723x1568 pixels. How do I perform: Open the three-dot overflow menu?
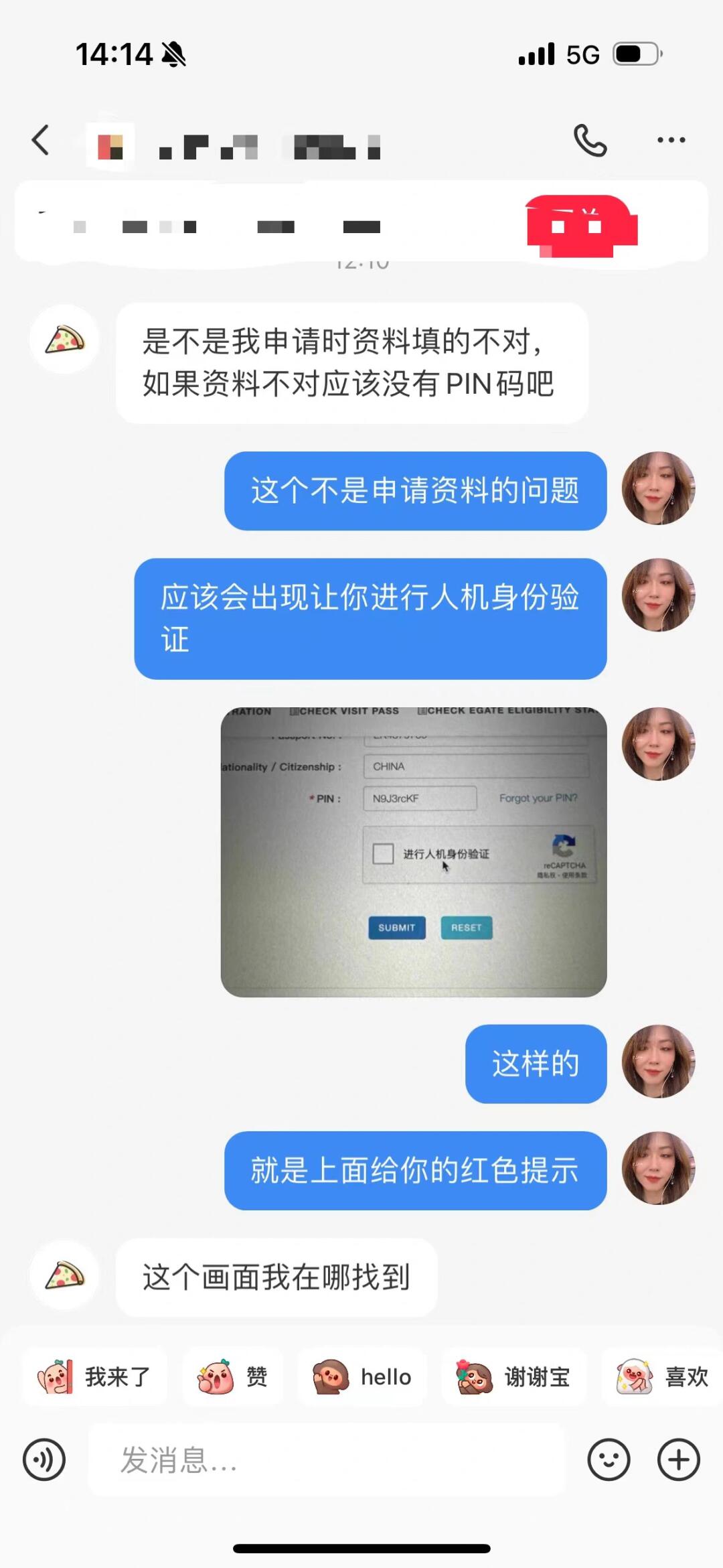[x=671, y=140]
